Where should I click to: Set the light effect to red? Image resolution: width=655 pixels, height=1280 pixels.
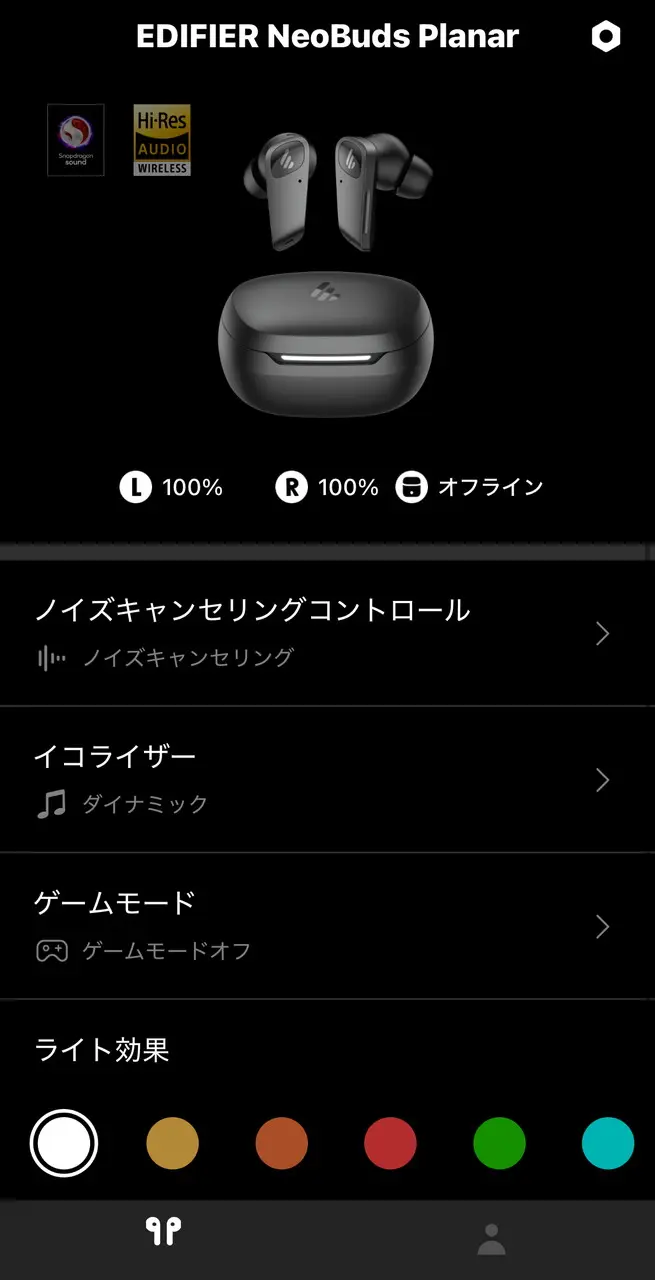click(x=390, y=1143)
